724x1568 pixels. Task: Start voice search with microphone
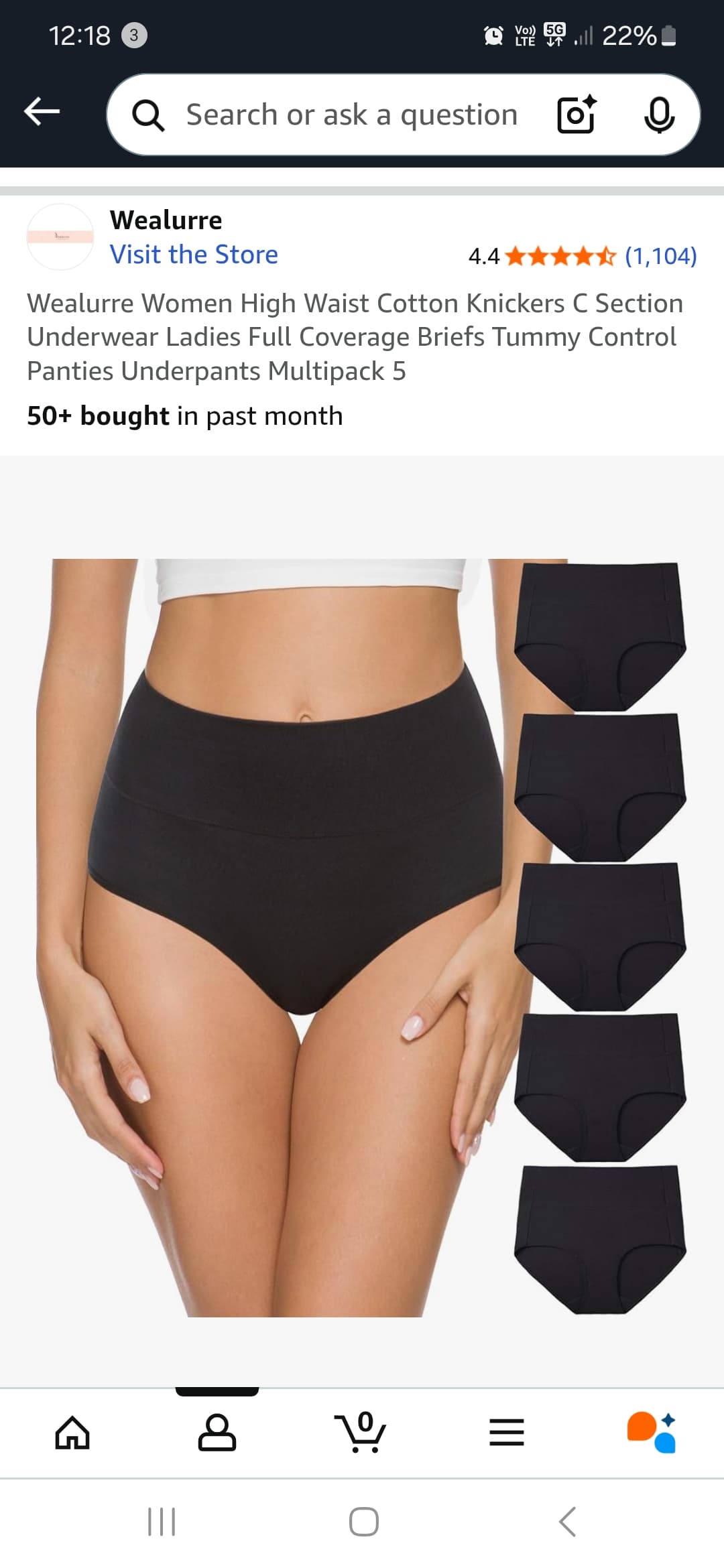click(658, 115)
